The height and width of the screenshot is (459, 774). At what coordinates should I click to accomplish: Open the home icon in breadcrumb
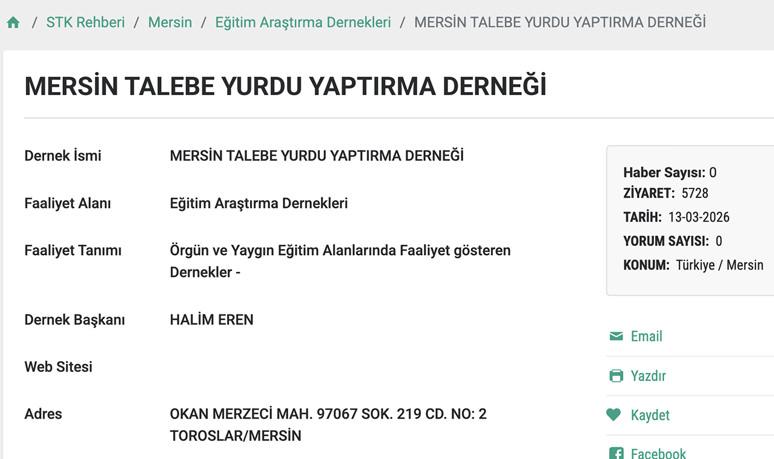pos(13,22)
